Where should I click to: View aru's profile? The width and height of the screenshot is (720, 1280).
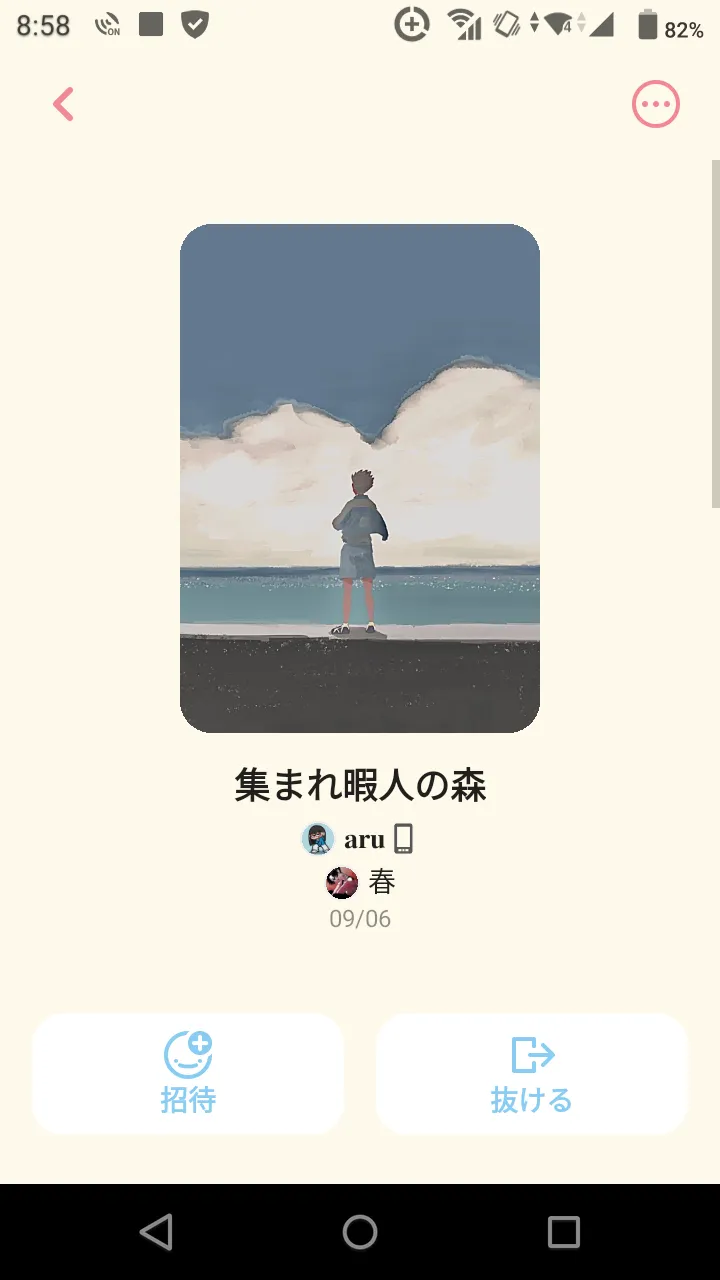point(358,839)
